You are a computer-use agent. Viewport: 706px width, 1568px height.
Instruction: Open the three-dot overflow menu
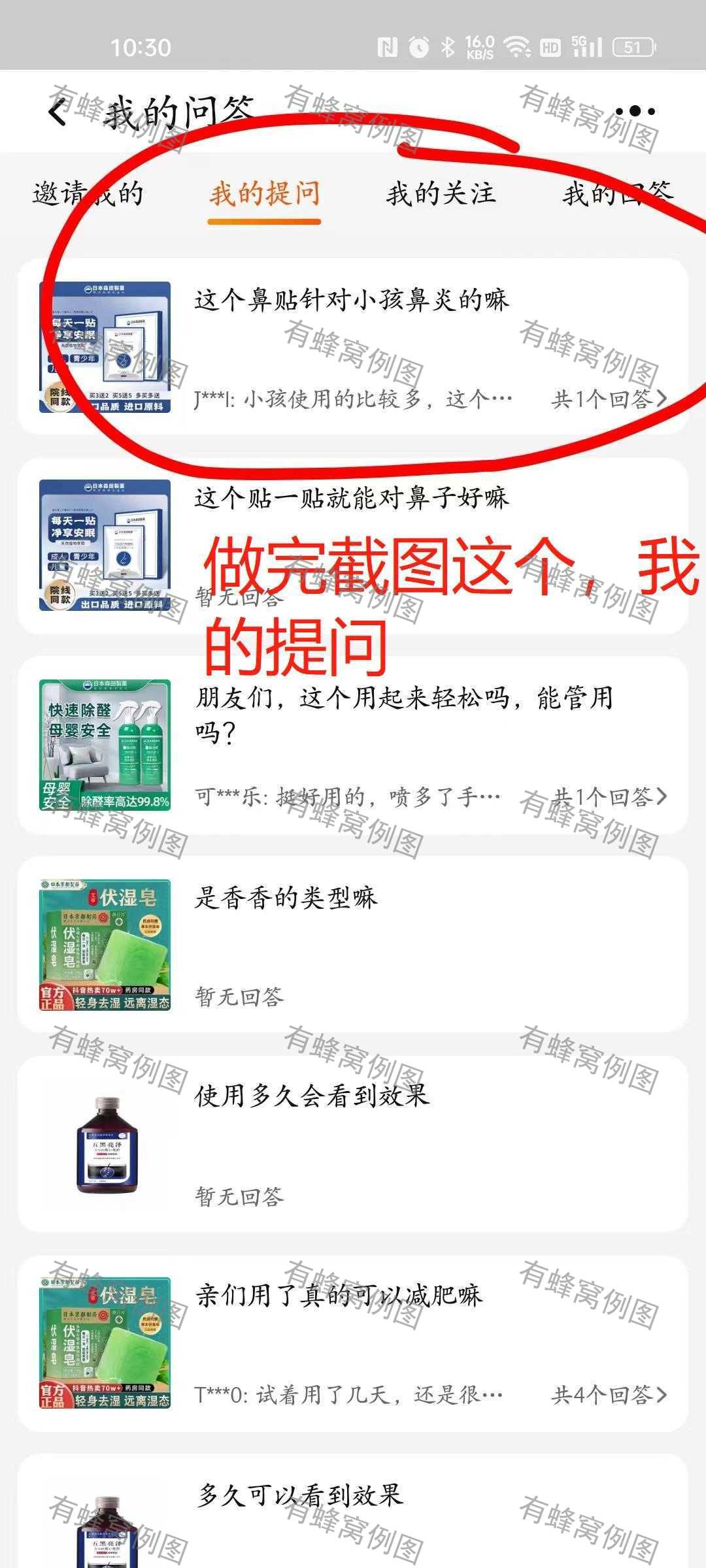coord(634,112)
